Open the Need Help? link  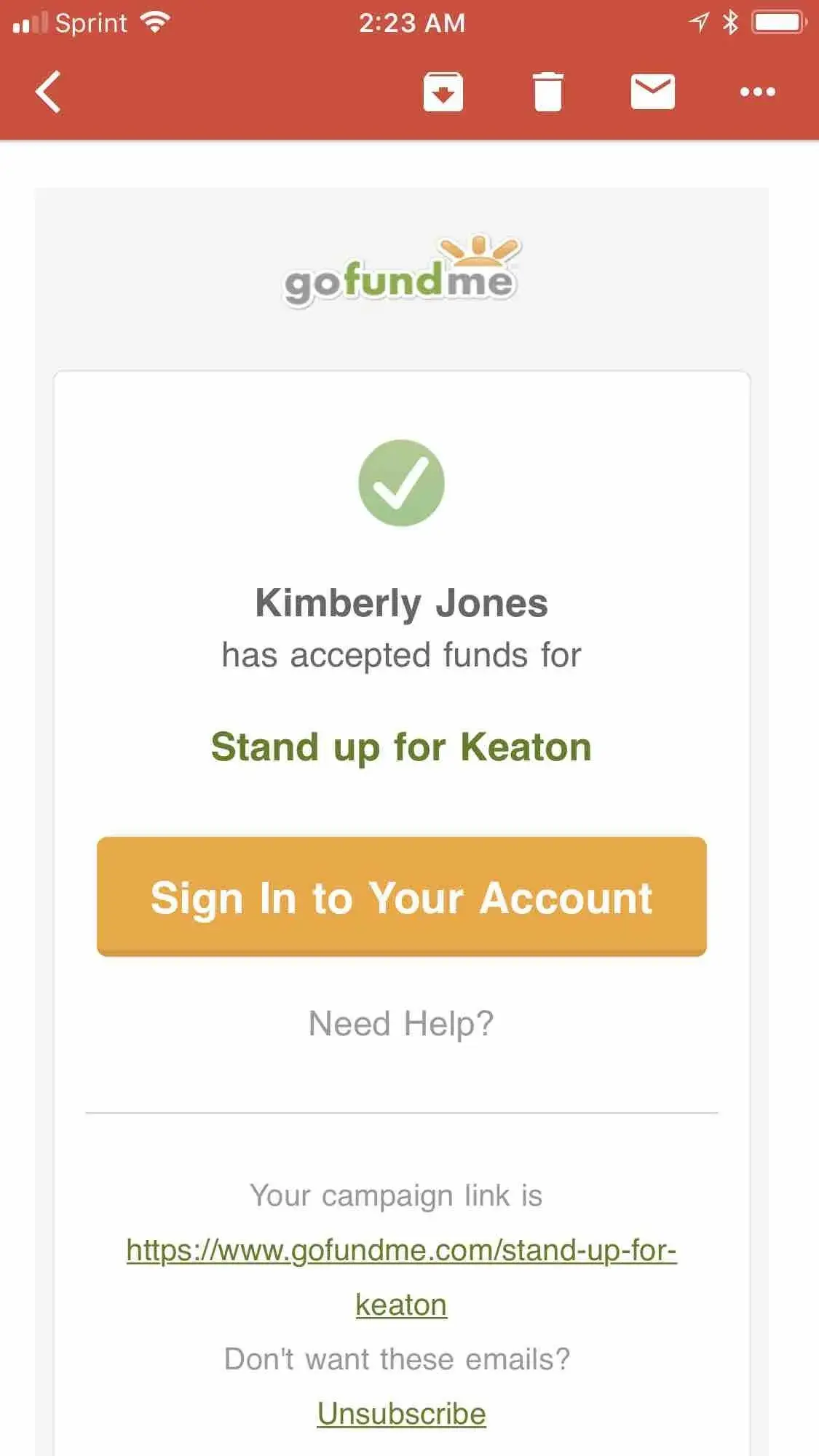coord(401,1024)
